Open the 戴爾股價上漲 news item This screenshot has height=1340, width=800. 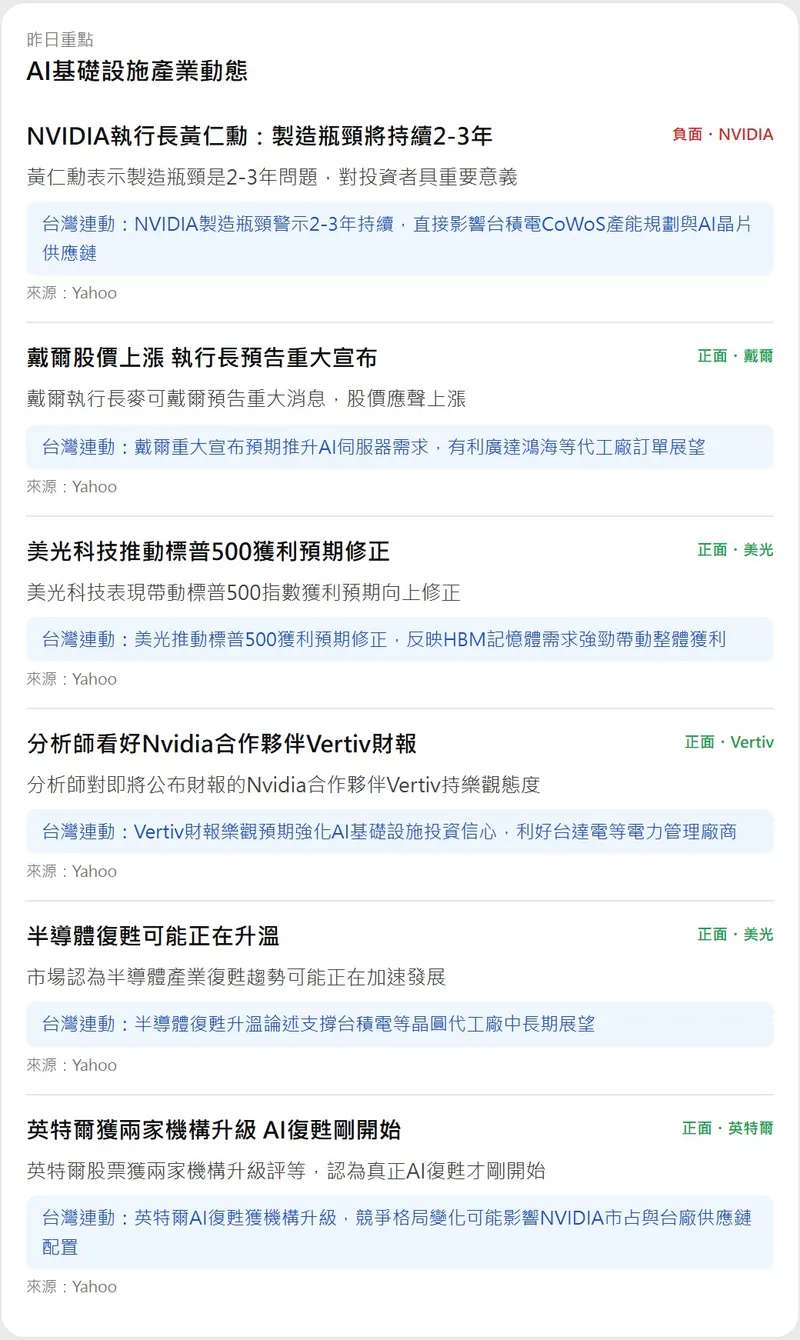pos(202,358)
